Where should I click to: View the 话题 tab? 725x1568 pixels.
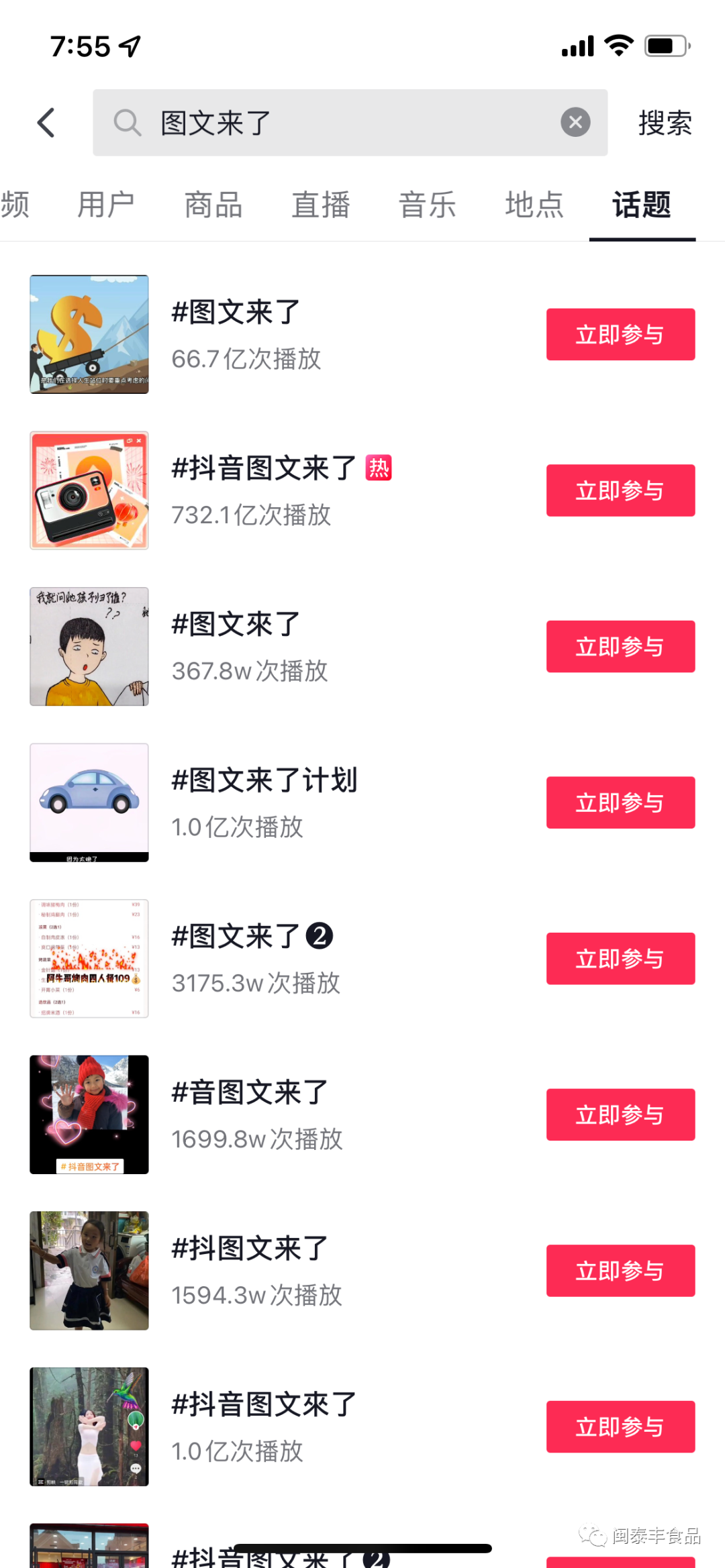[x=642, y=205]
